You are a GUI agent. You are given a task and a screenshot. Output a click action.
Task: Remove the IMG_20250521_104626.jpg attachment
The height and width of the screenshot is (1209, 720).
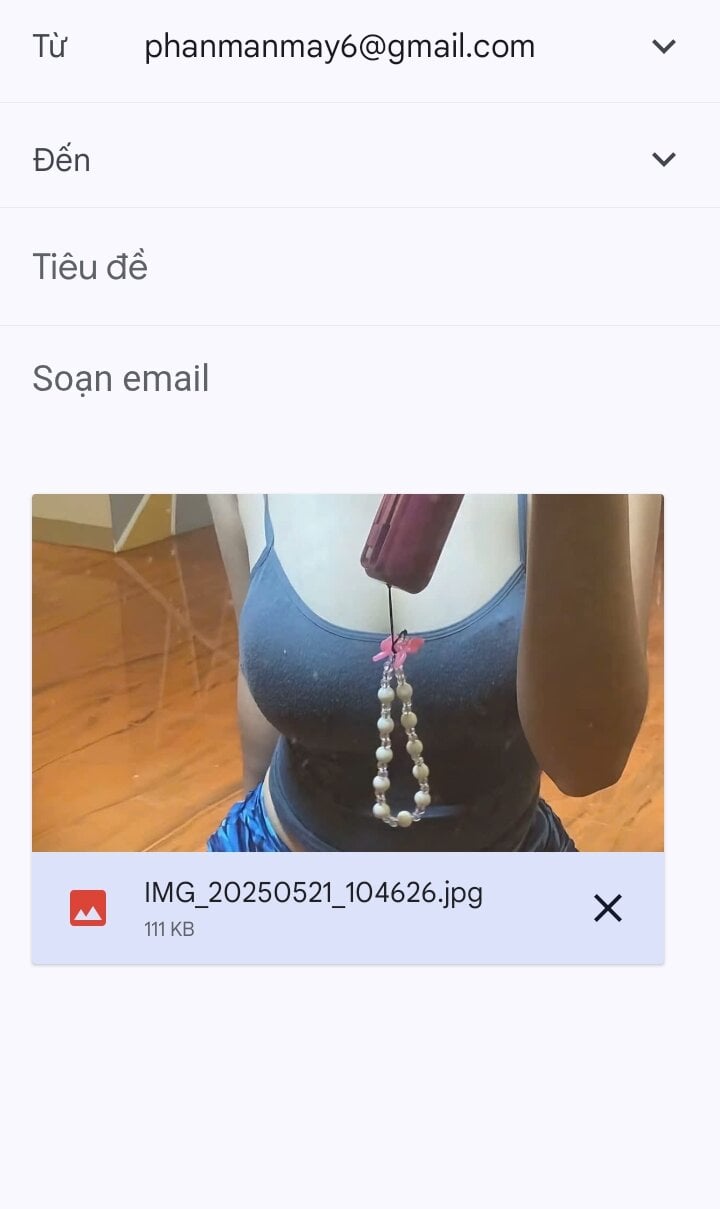point(608,908)
